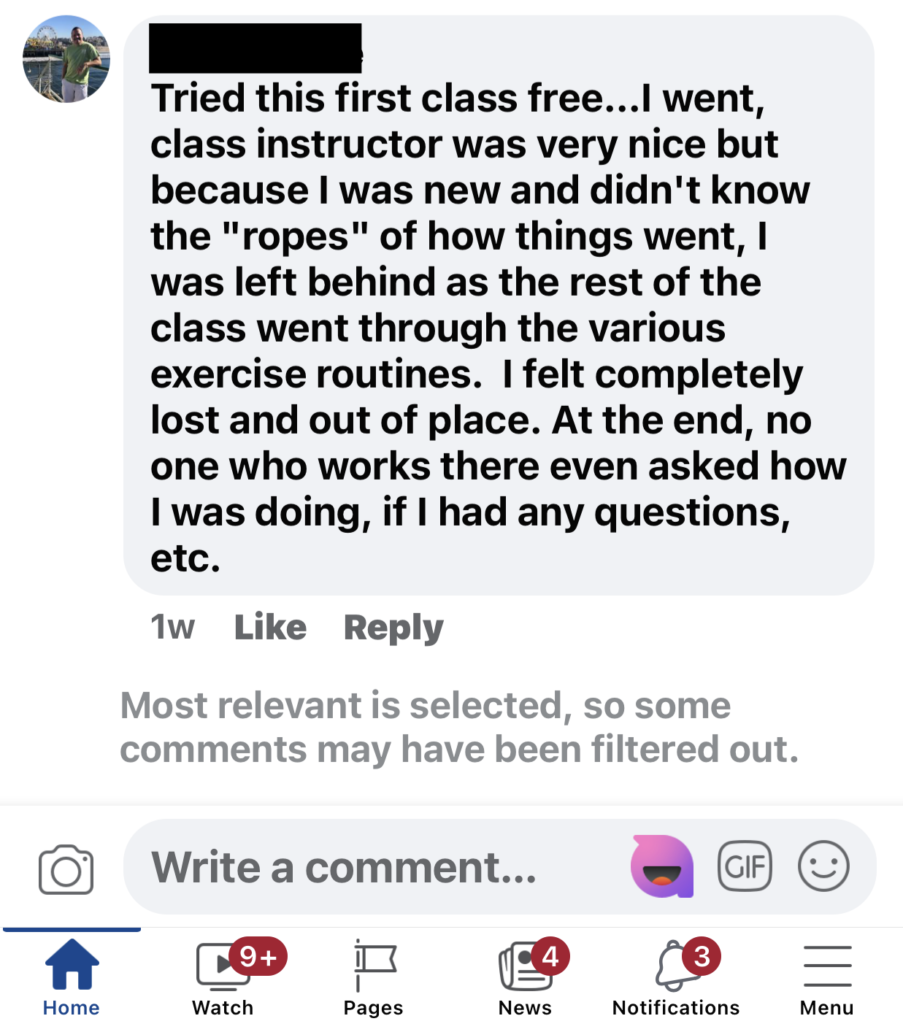Open the GIF picker

click(746, 866)
